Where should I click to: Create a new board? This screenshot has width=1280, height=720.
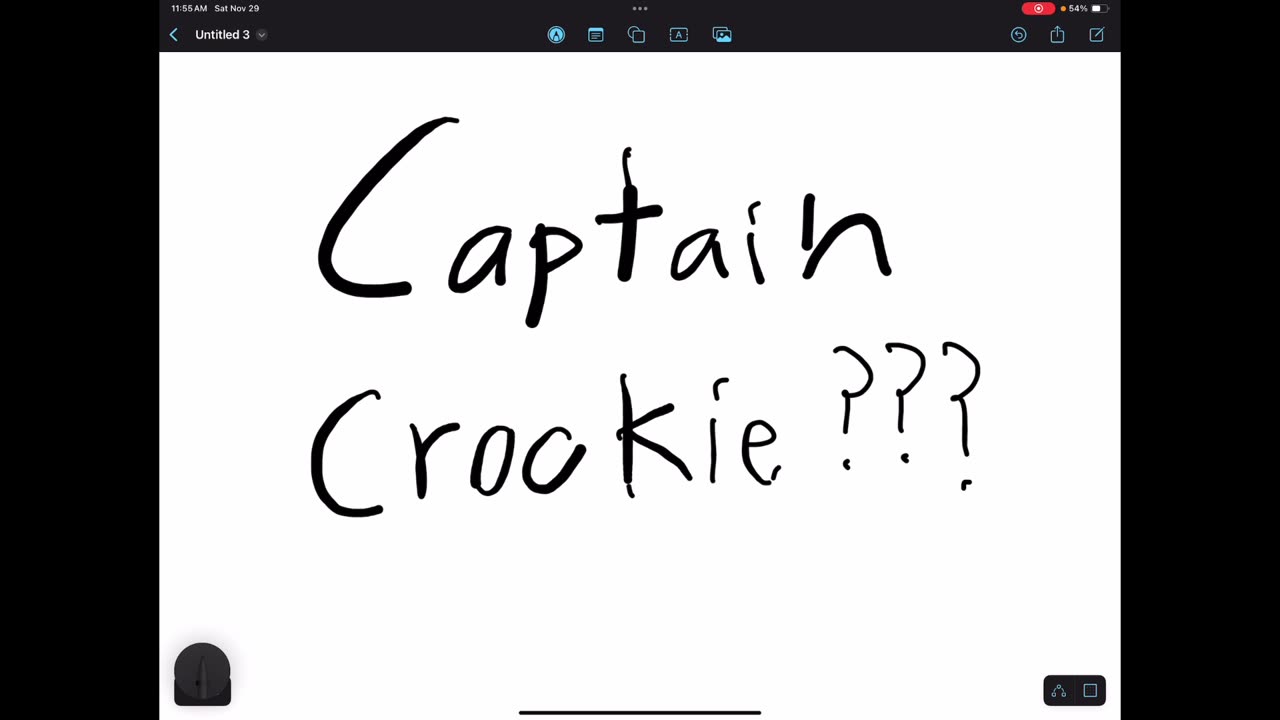1096,35
